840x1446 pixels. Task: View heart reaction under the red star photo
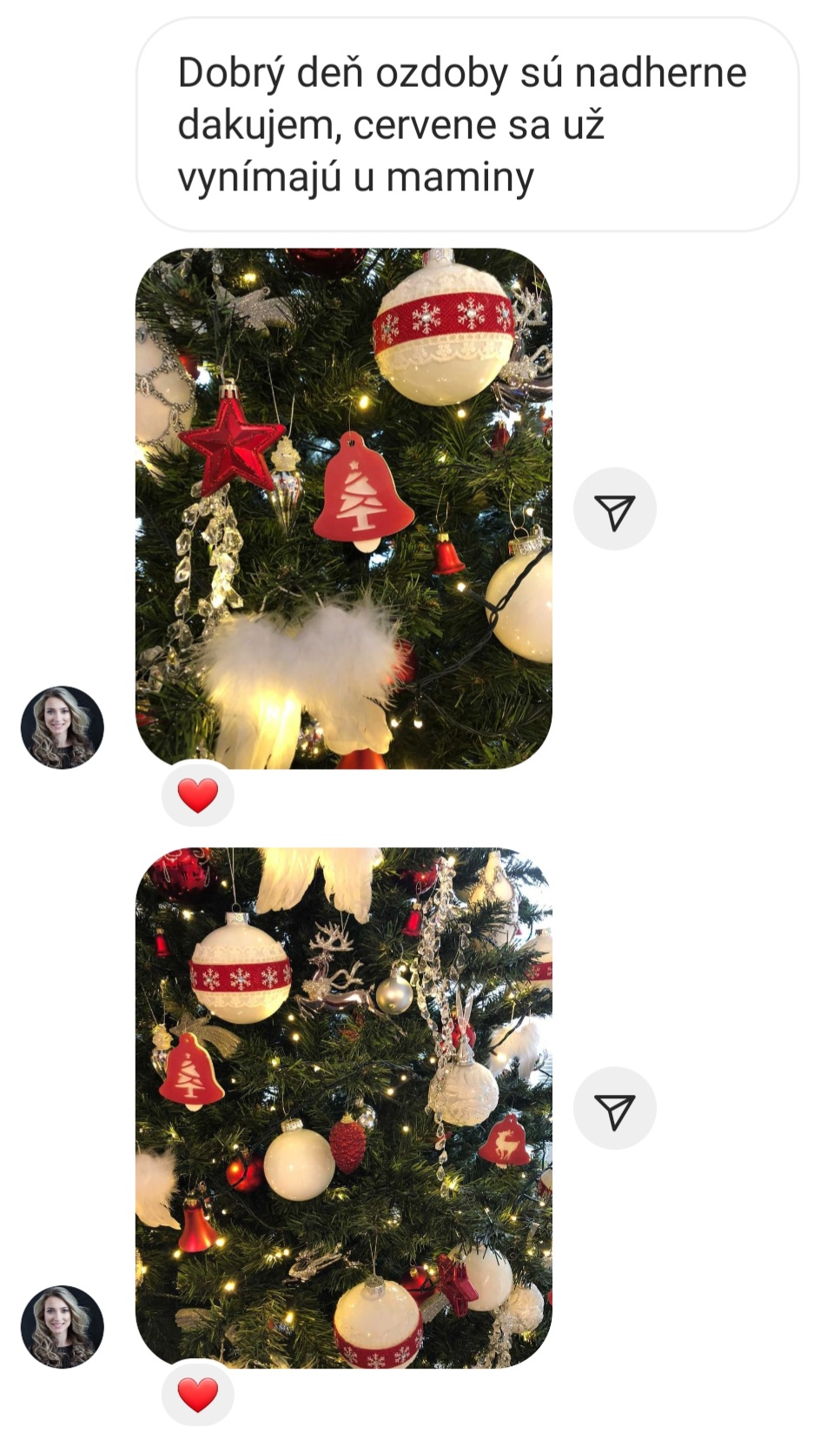point(198,794)
